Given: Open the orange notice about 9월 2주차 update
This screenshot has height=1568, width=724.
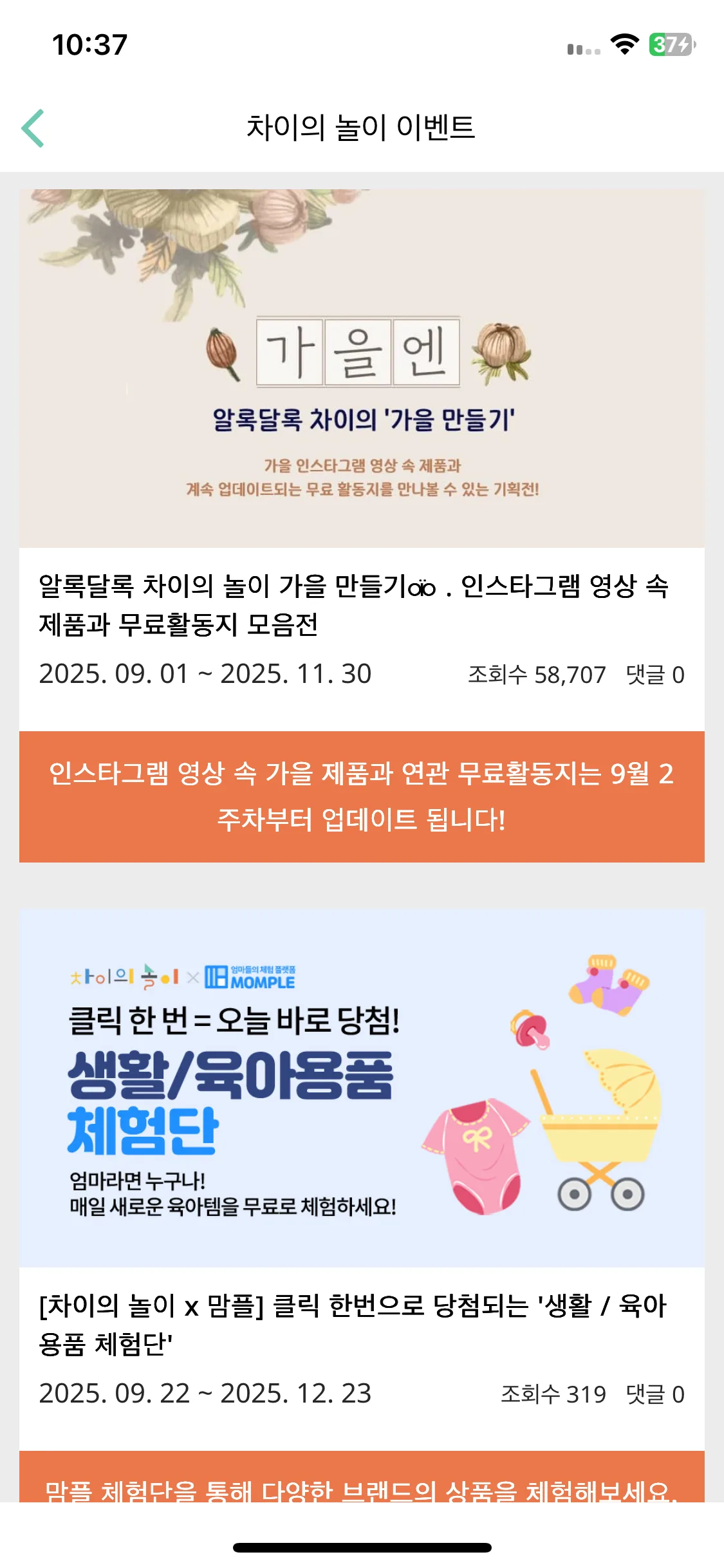Looking at the screenshot, I should coord(362,796).
